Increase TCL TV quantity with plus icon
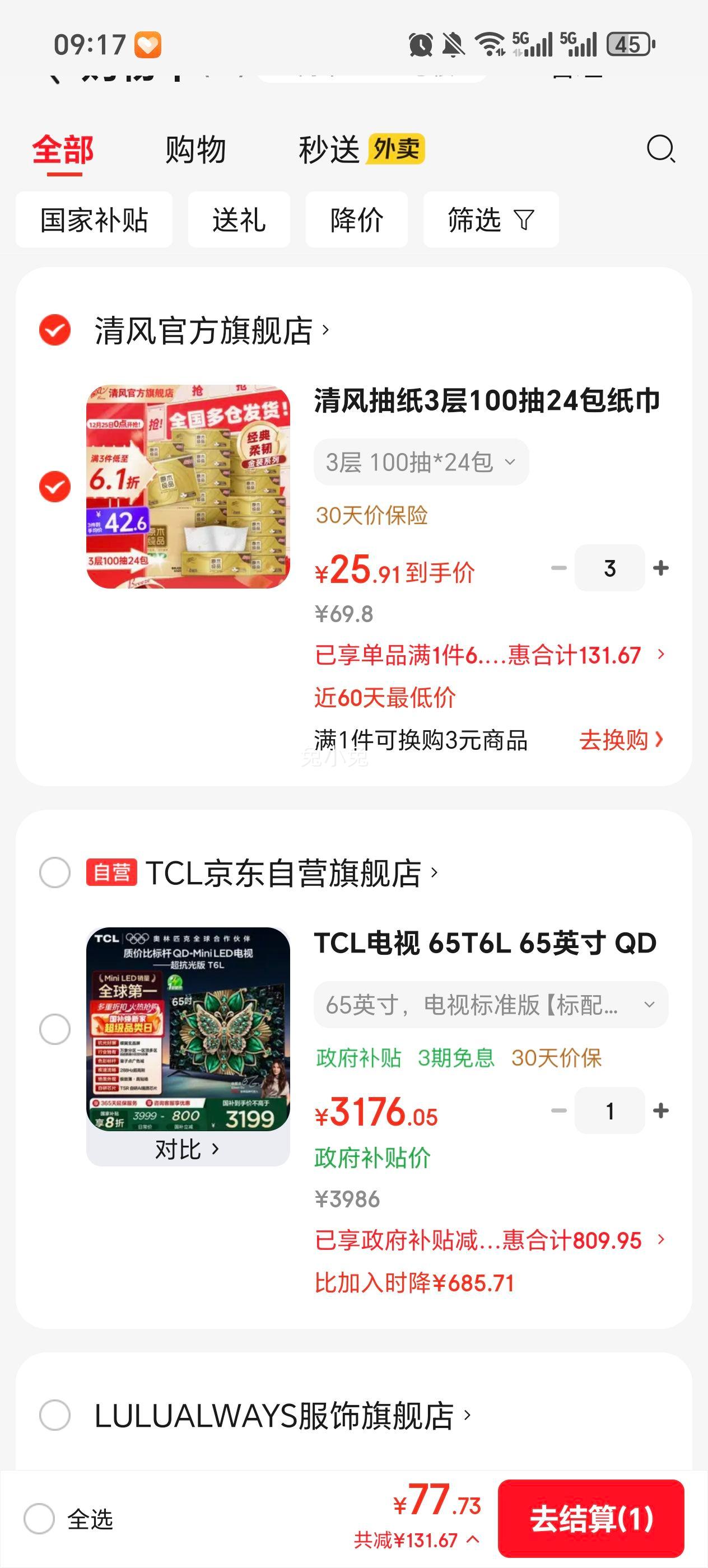Screen dimensions: 708x1568 pyautogui.click(x=662, y=1110)
